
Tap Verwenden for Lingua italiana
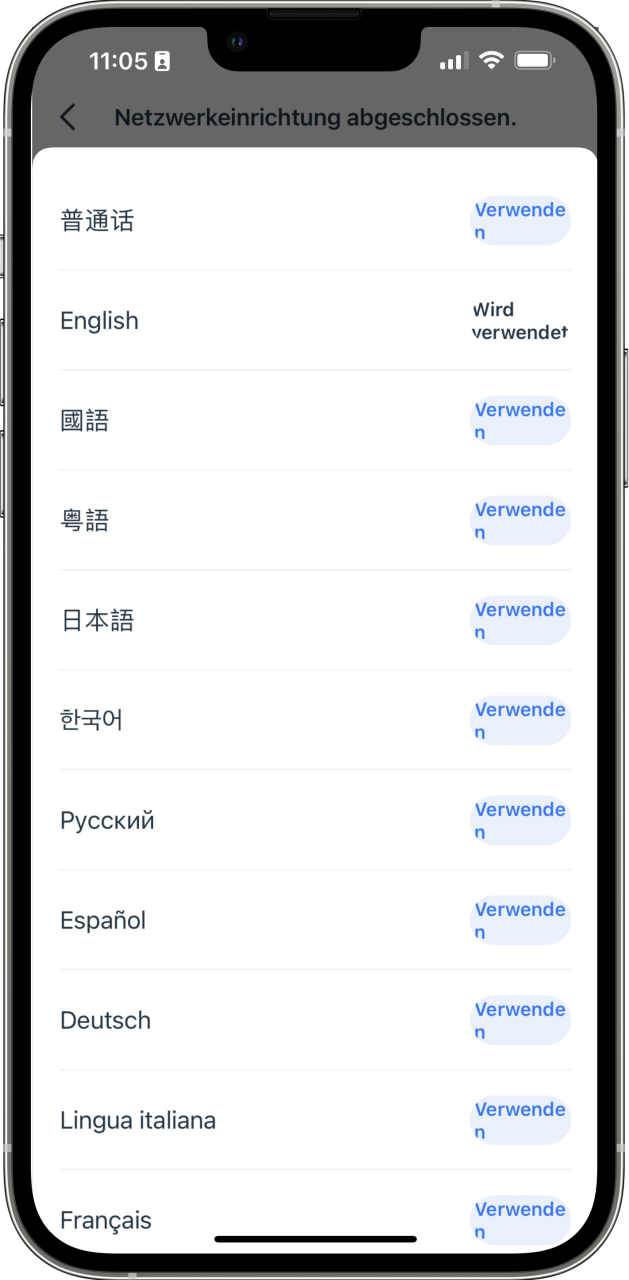click(520, 1121)
